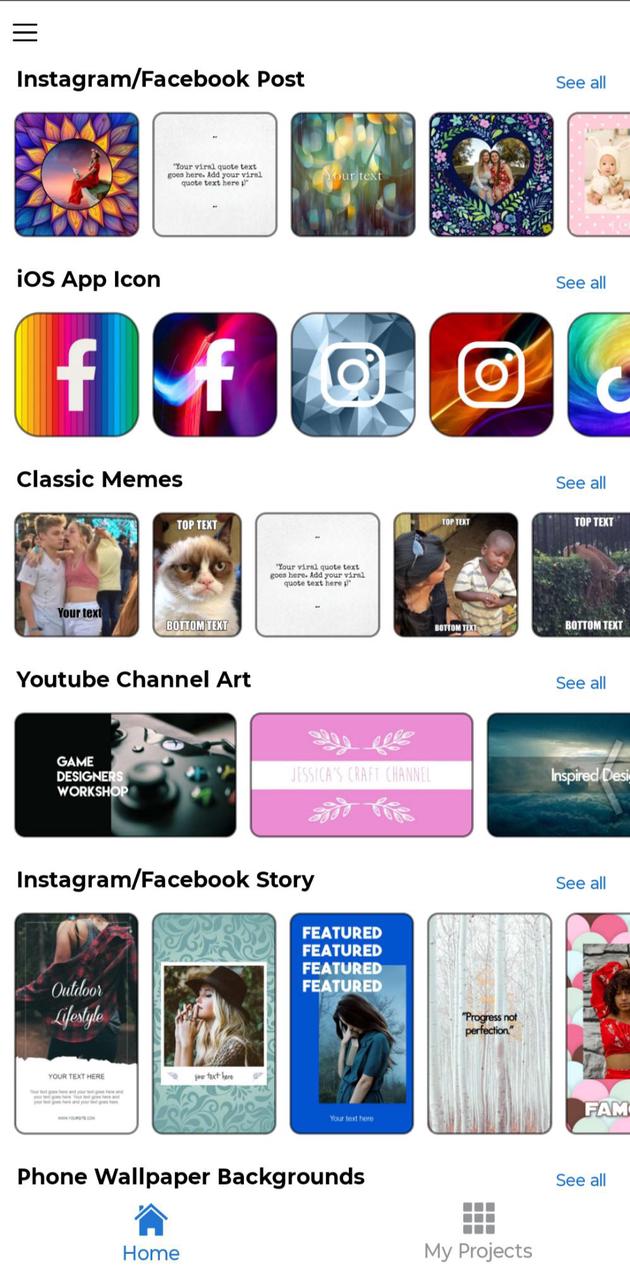See all Youtube Channel Art templates

coord(580,683)
